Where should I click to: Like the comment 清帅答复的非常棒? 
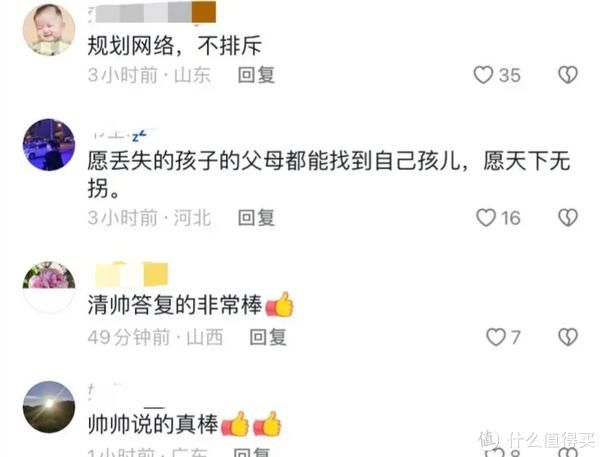click(496, 338)
